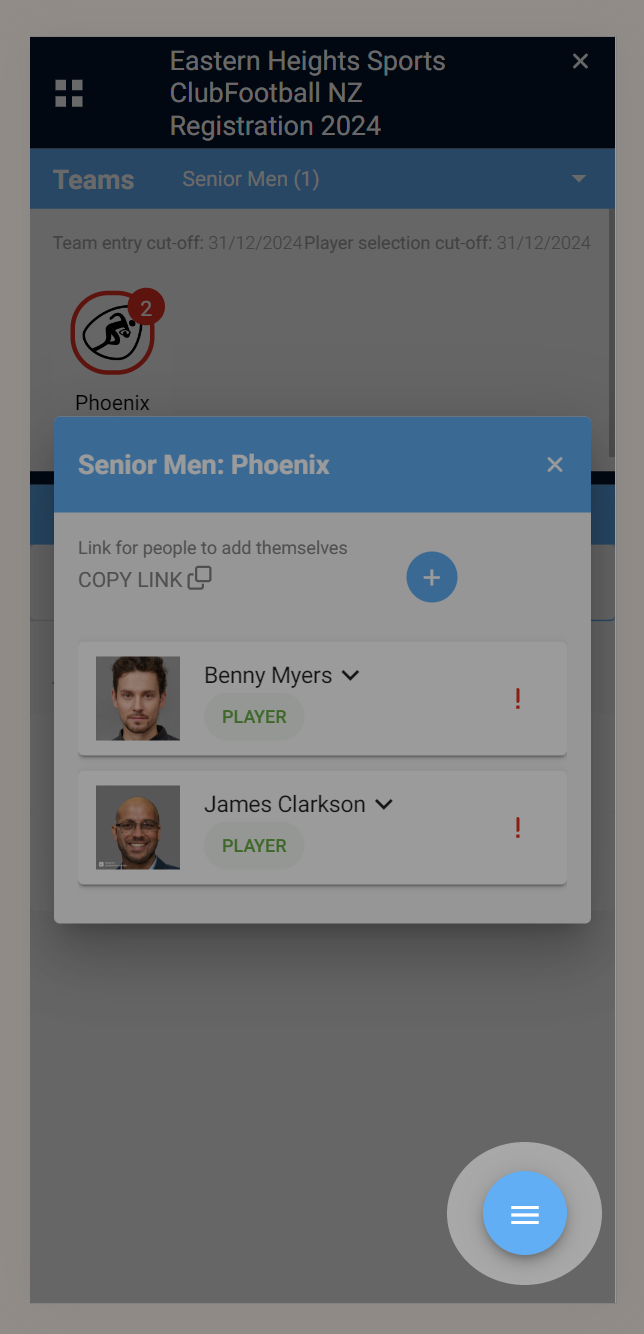The width and height of the screenshot is (644, 1334).
Task: Open the apps grid menu
Action: click(69, 93)
